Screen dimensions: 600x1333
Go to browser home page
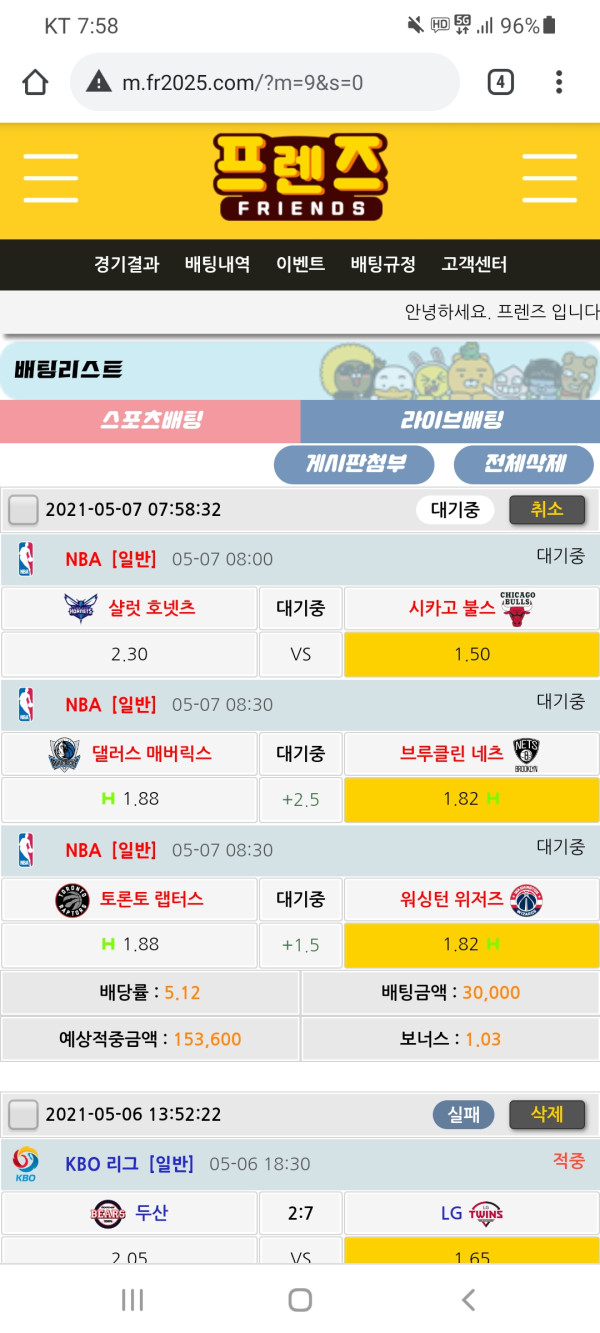[35, 82]
